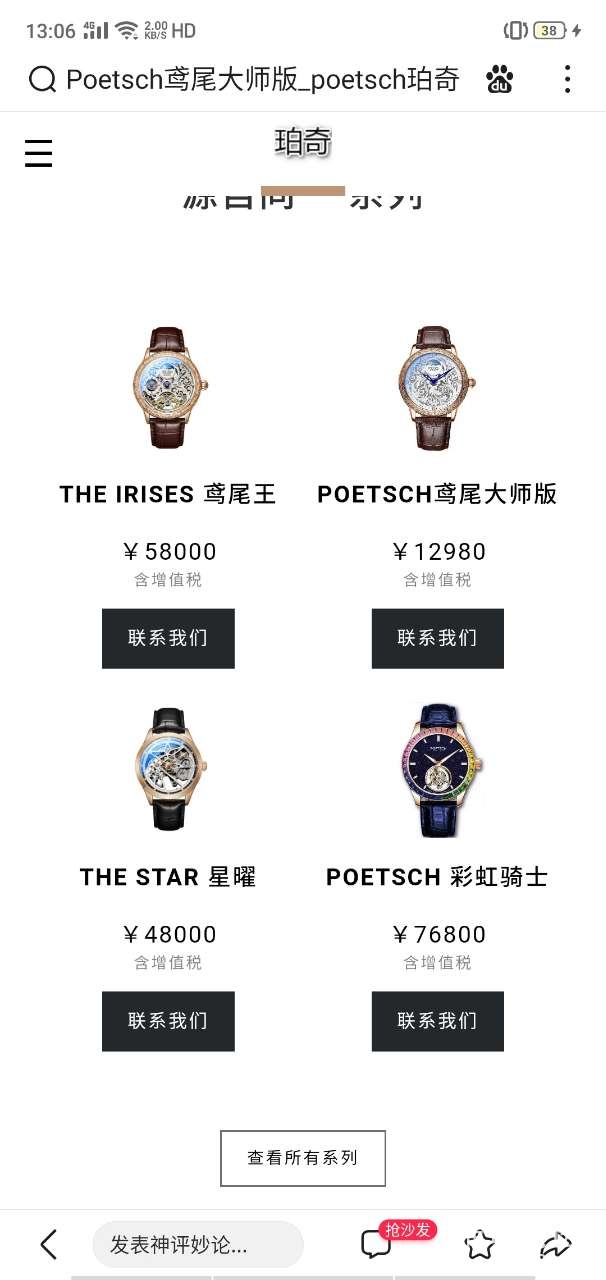Open the comments bubble icon

(376, 1244)
